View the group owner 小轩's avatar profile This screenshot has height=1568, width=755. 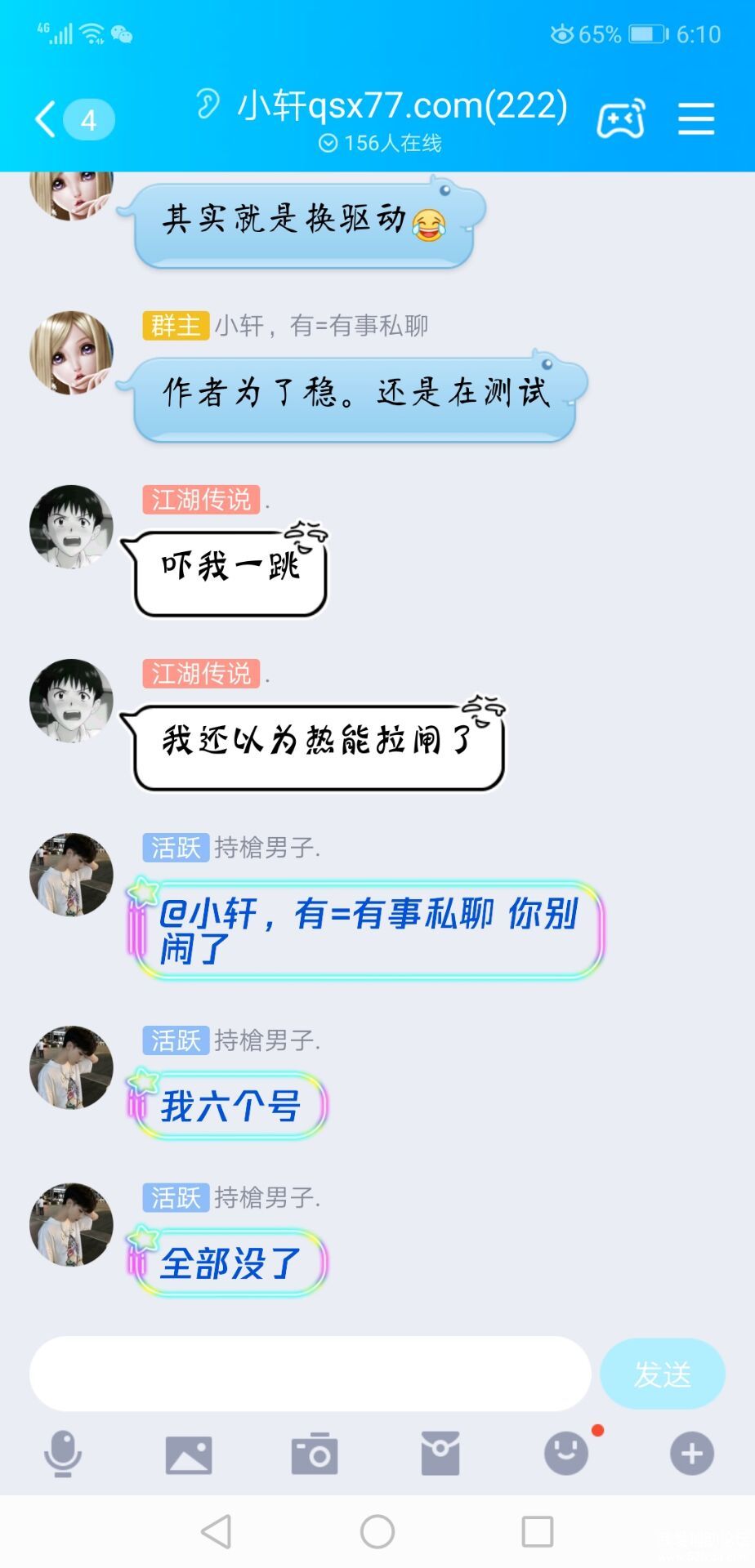(x=71, y=352)
